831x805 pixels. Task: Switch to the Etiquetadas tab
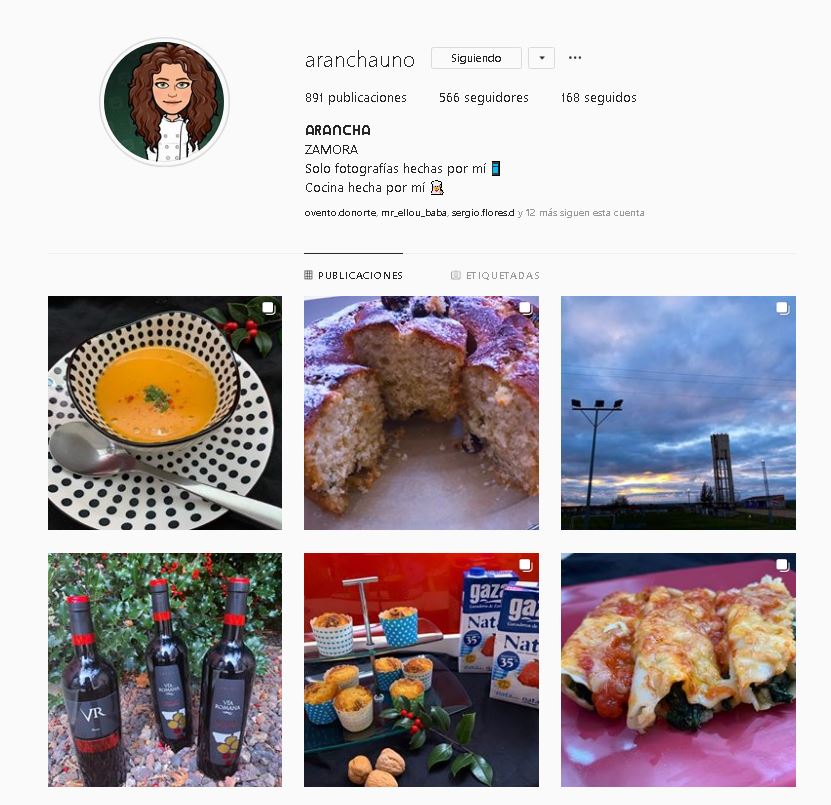point(495,275)
